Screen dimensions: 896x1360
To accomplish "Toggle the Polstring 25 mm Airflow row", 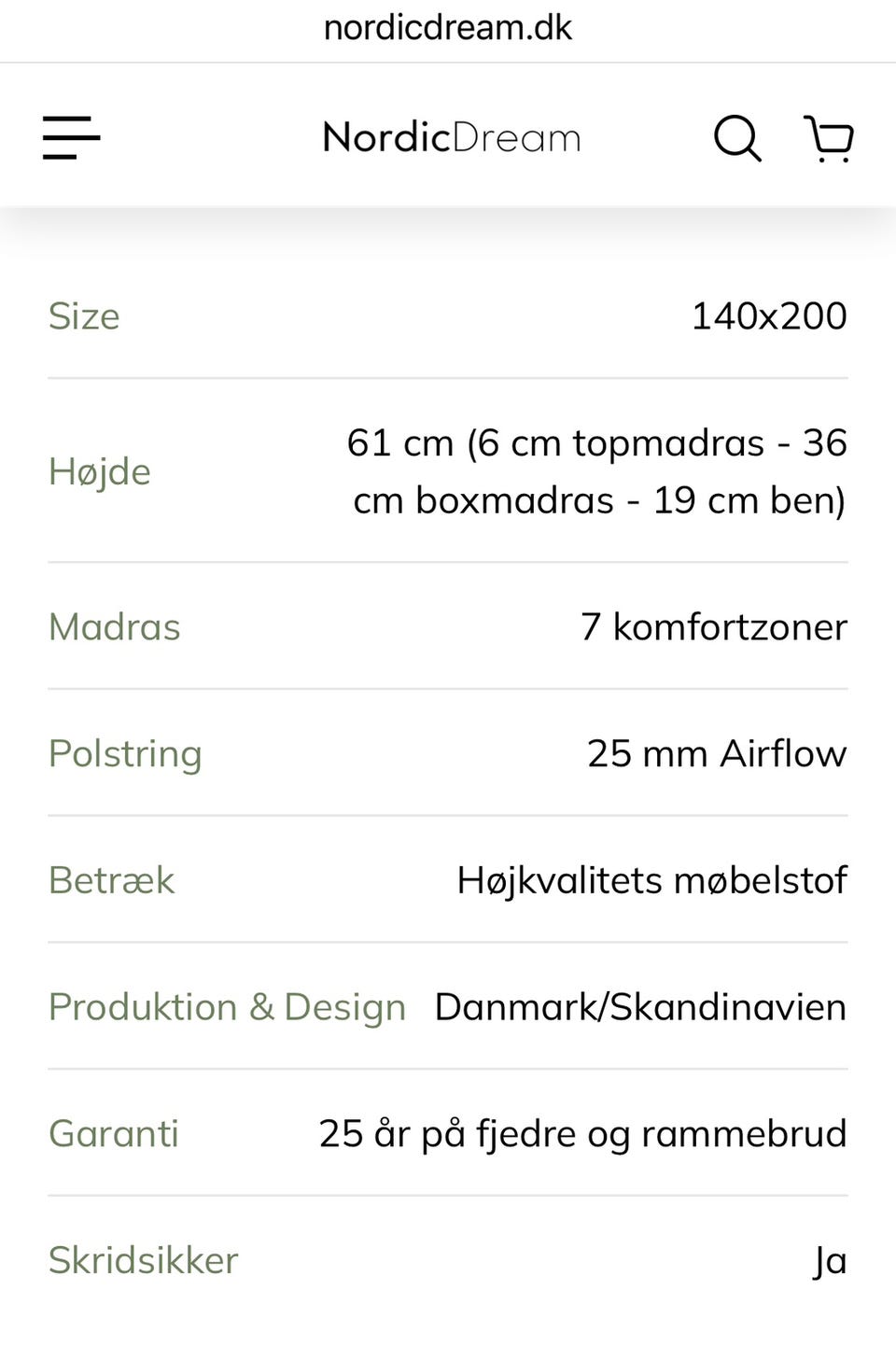I will (448, 753).
